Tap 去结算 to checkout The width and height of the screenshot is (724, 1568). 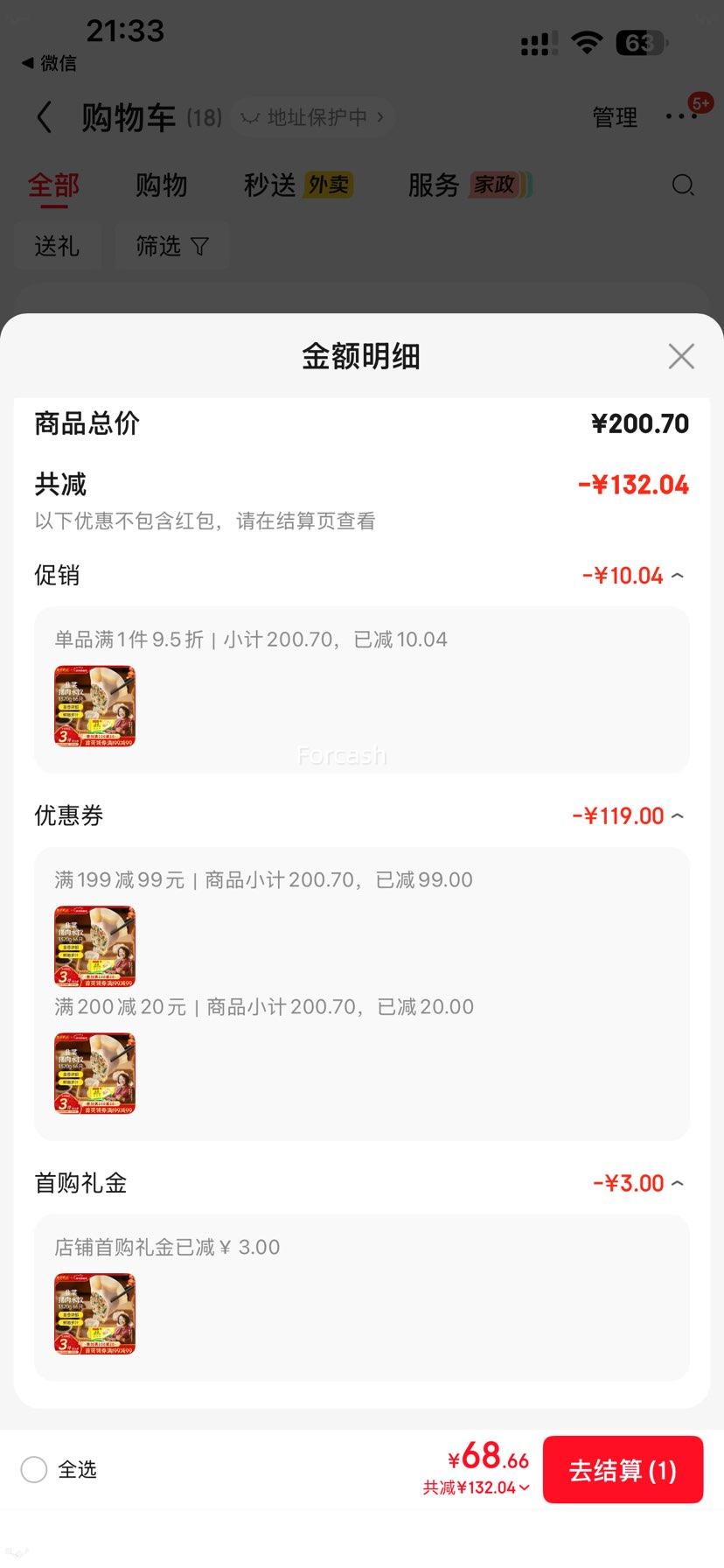point(623,1470)
